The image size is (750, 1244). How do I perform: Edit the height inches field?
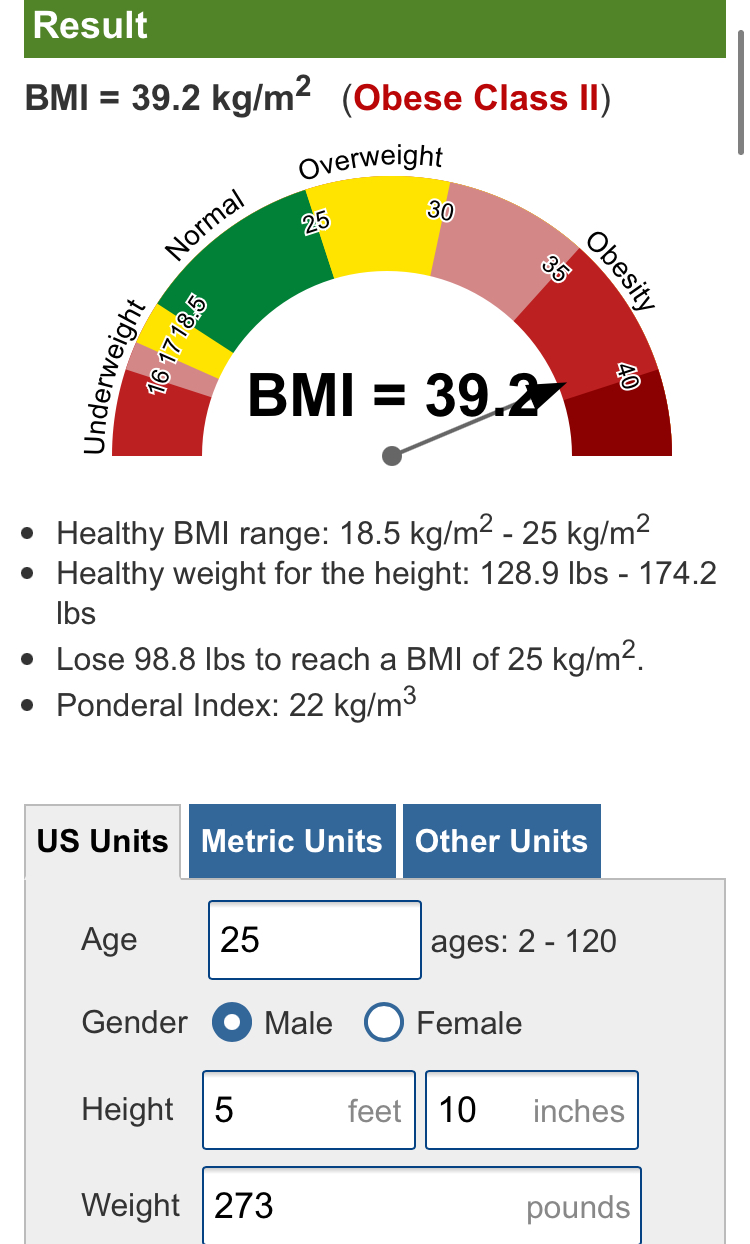tap(532, 1110)
